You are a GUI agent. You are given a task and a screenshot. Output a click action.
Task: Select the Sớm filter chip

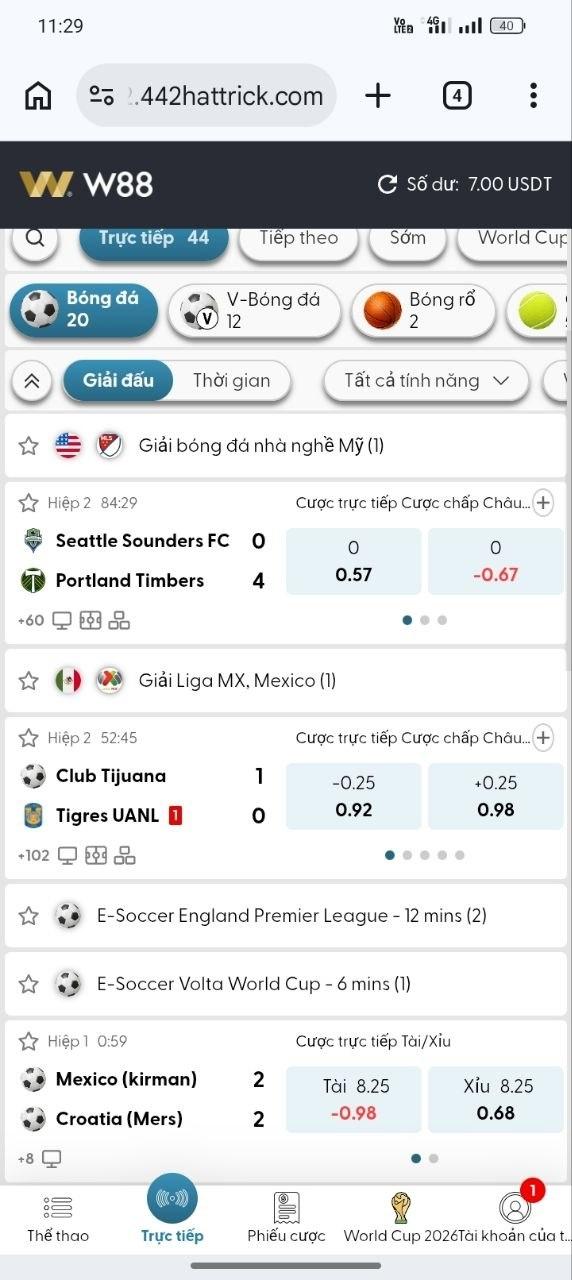[407, 238]
